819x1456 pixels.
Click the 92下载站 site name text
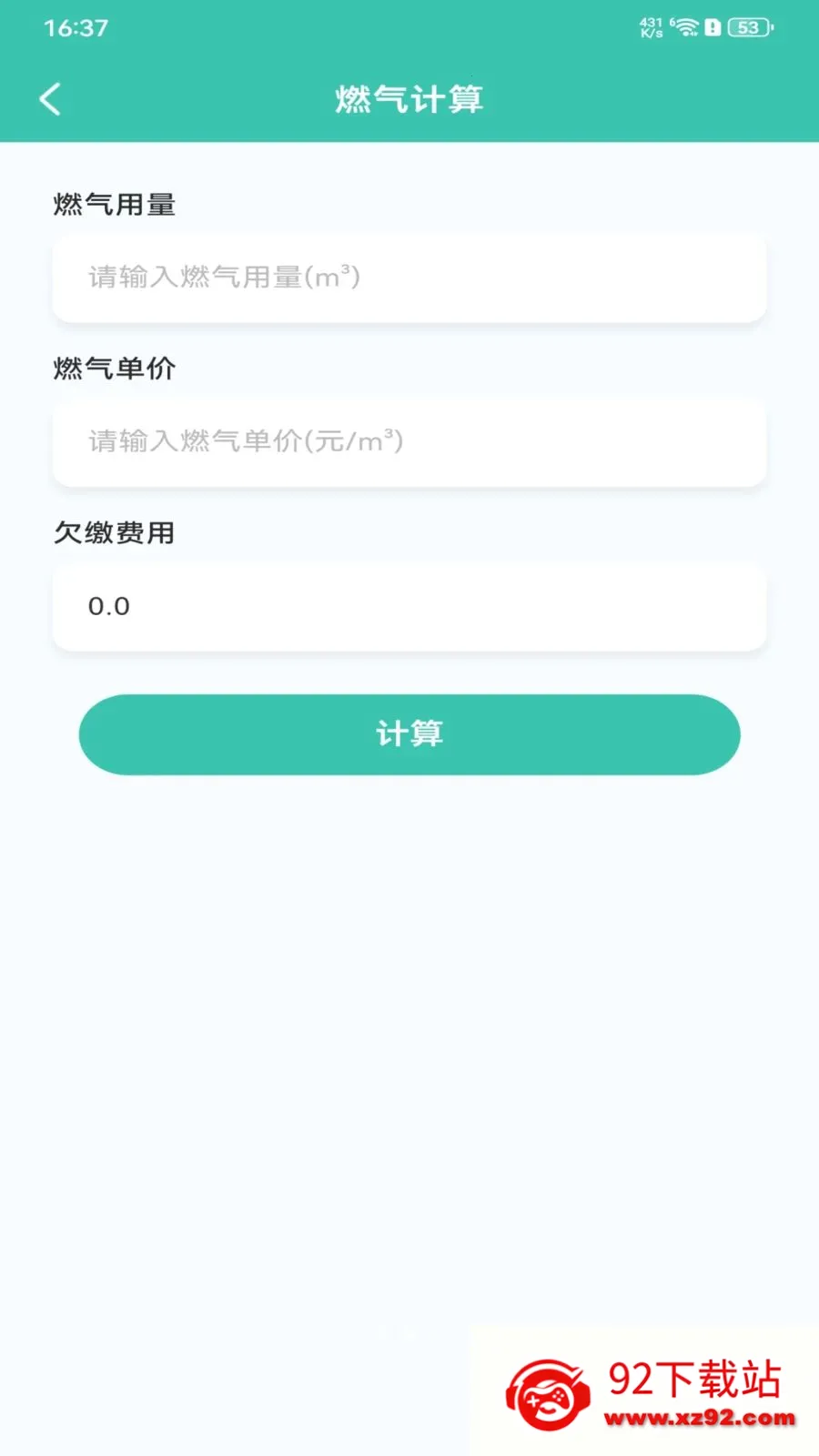[696, 1376]
